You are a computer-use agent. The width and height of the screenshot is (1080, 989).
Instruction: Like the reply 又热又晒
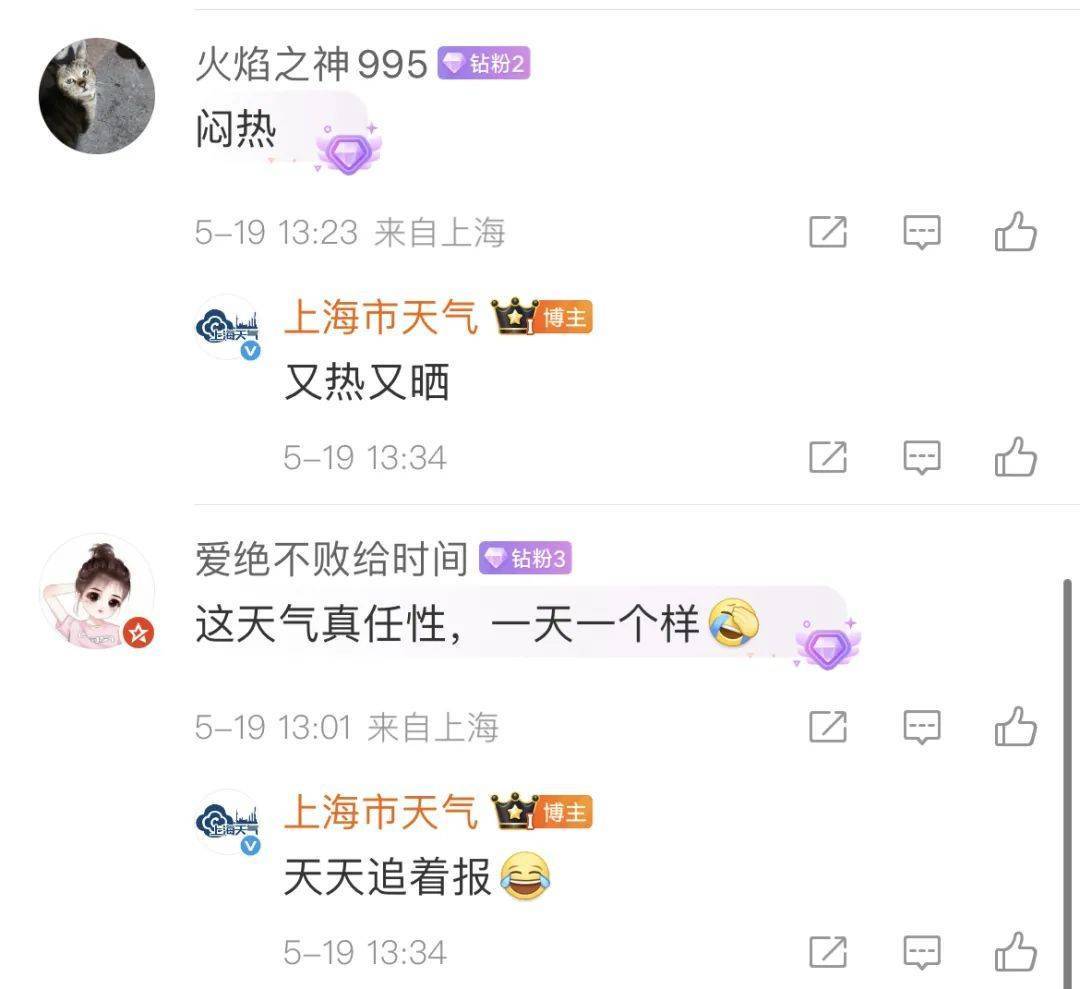coord(1016,458)
